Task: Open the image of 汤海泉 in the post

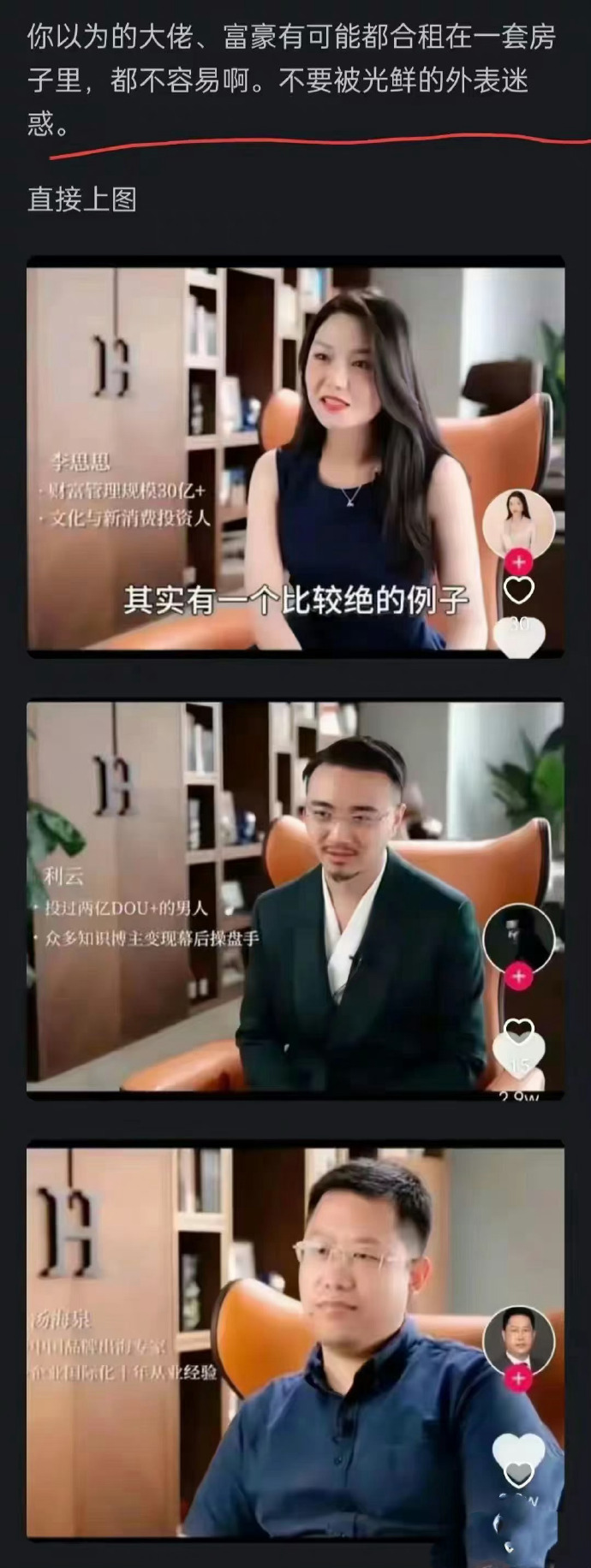Action: pyautogui.click(x=295, y=1340)
